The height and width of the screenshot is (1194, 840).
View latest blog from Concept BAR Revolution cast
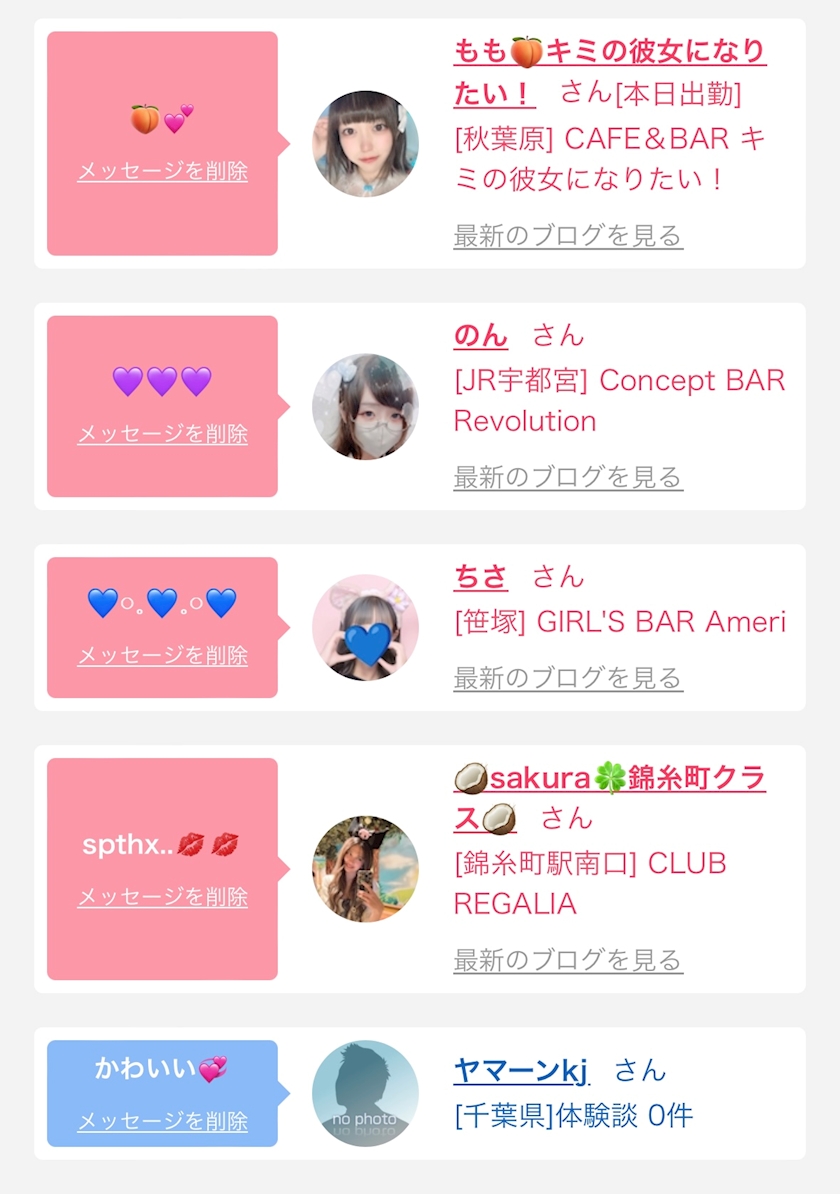568,477
